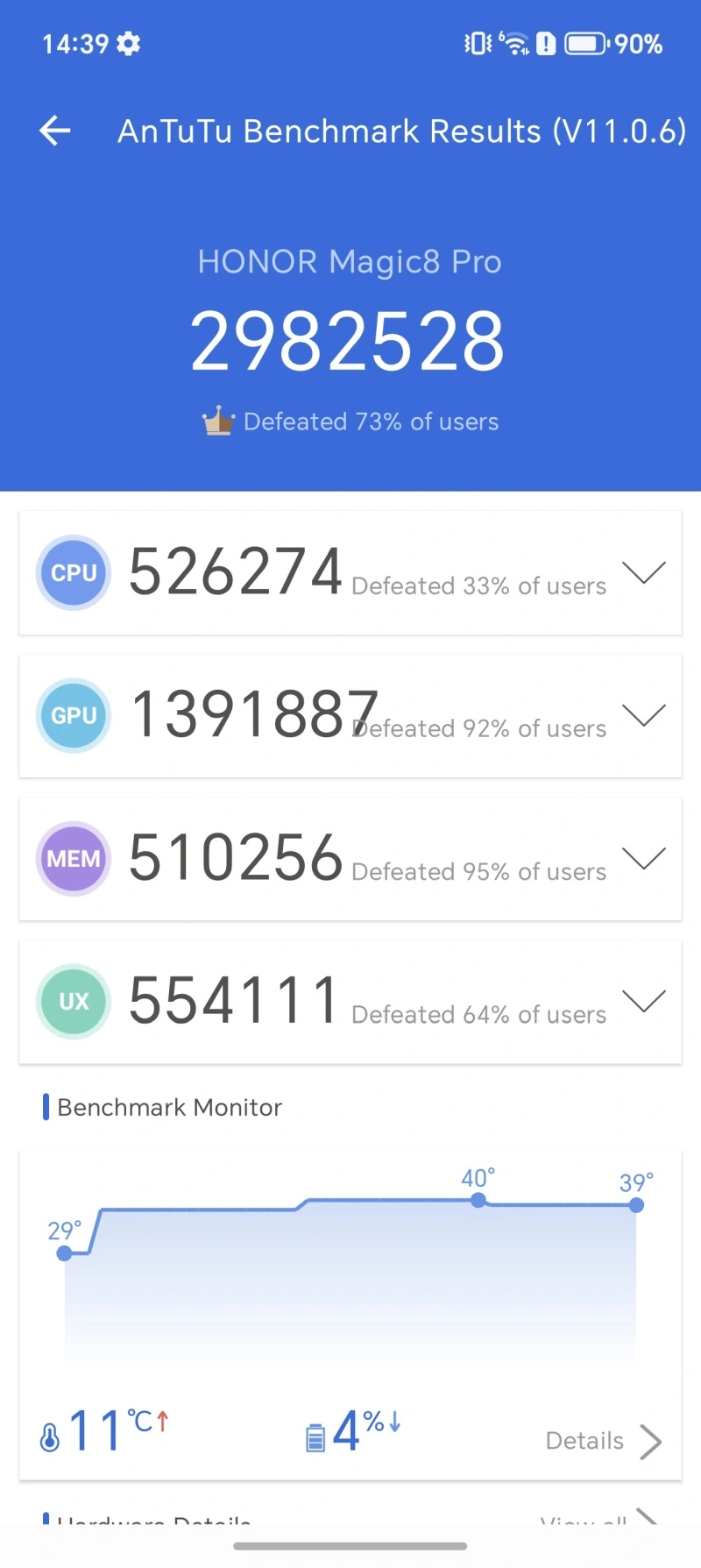Expand the CPU score breakdown

point(643,572)
